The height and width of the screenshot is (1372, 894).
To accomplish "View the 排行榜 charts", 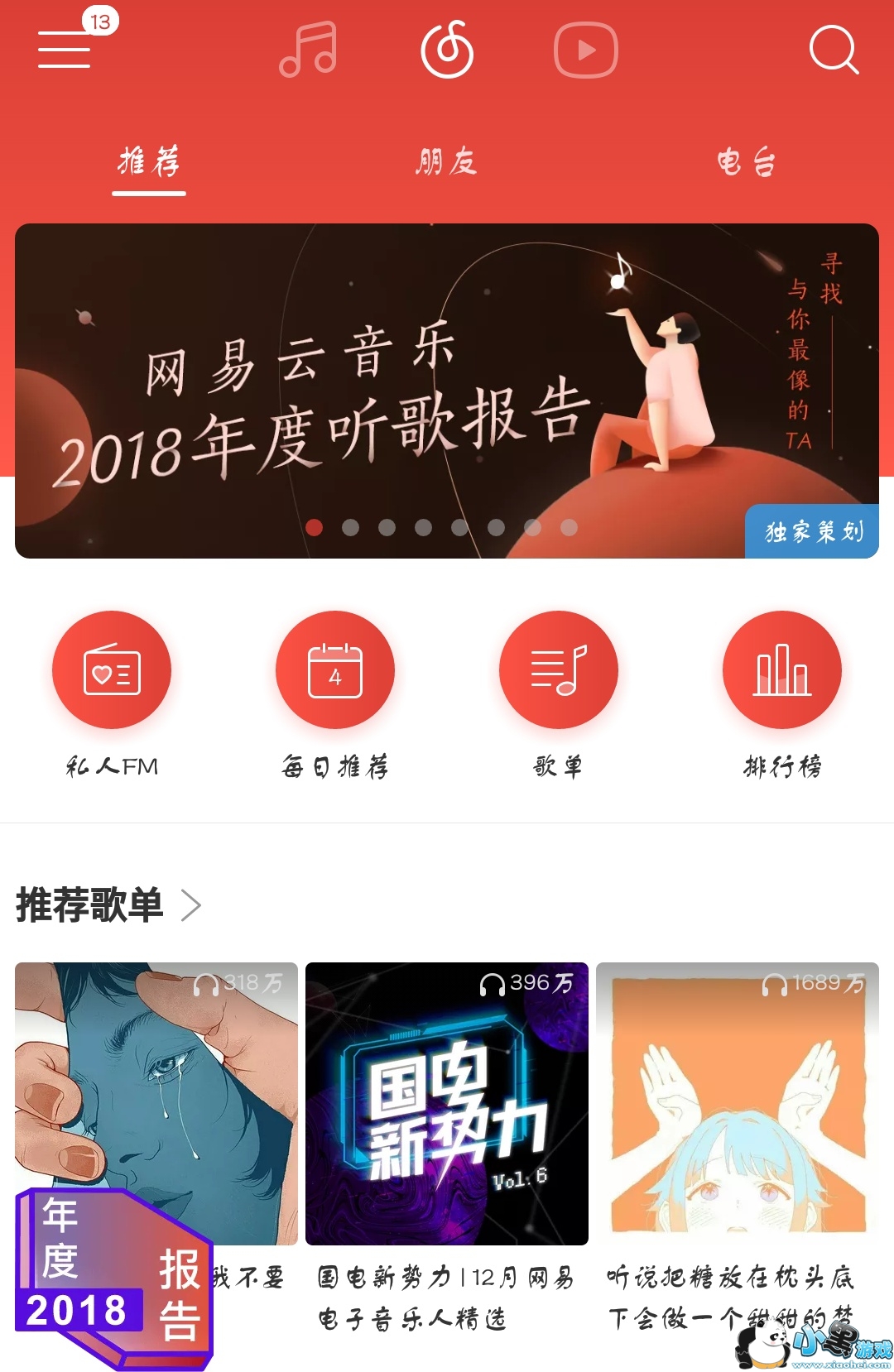I will (x=782, y=670).
